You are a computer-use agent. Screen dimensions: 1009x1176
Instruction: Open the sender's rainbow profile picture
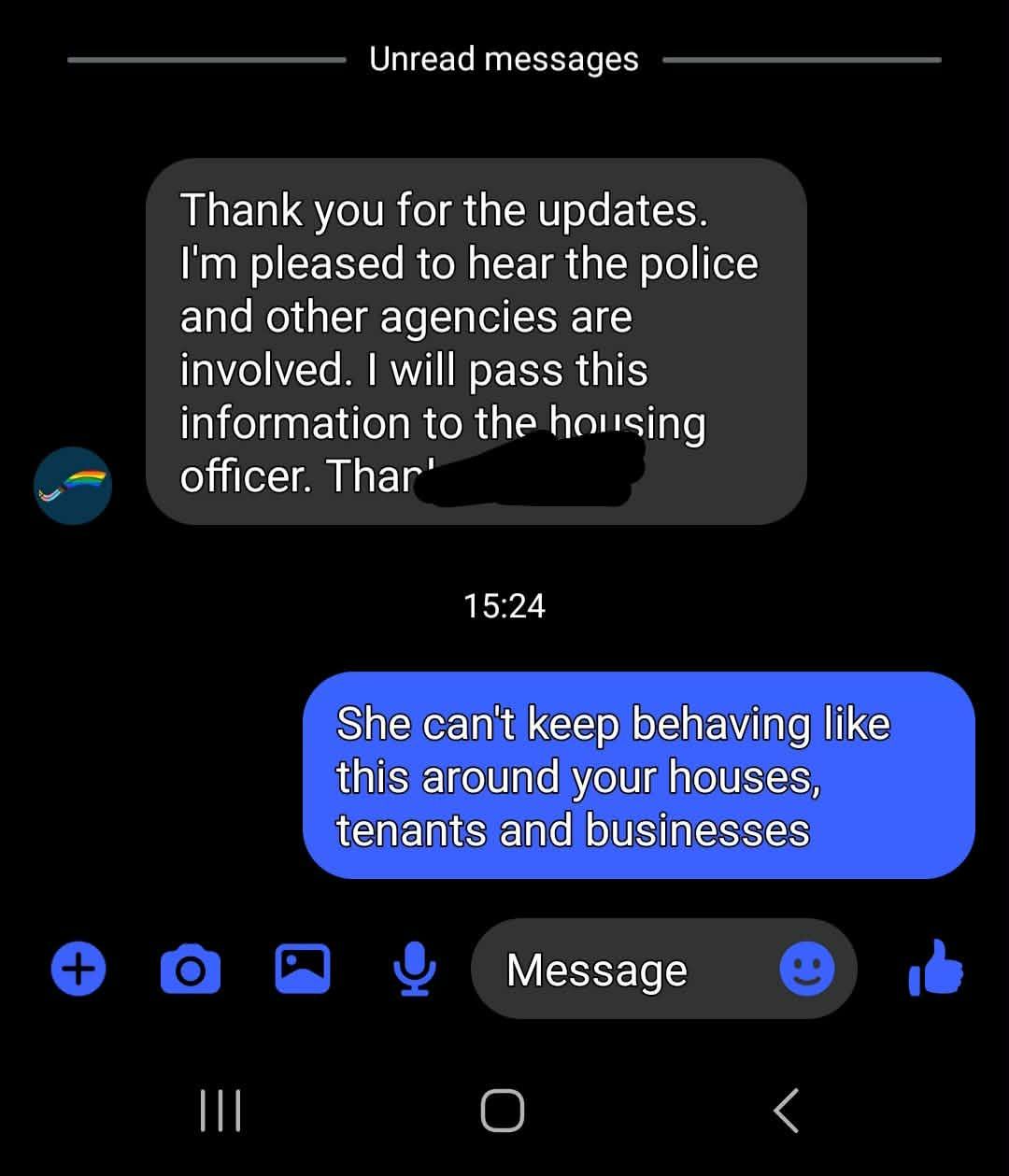73,485
